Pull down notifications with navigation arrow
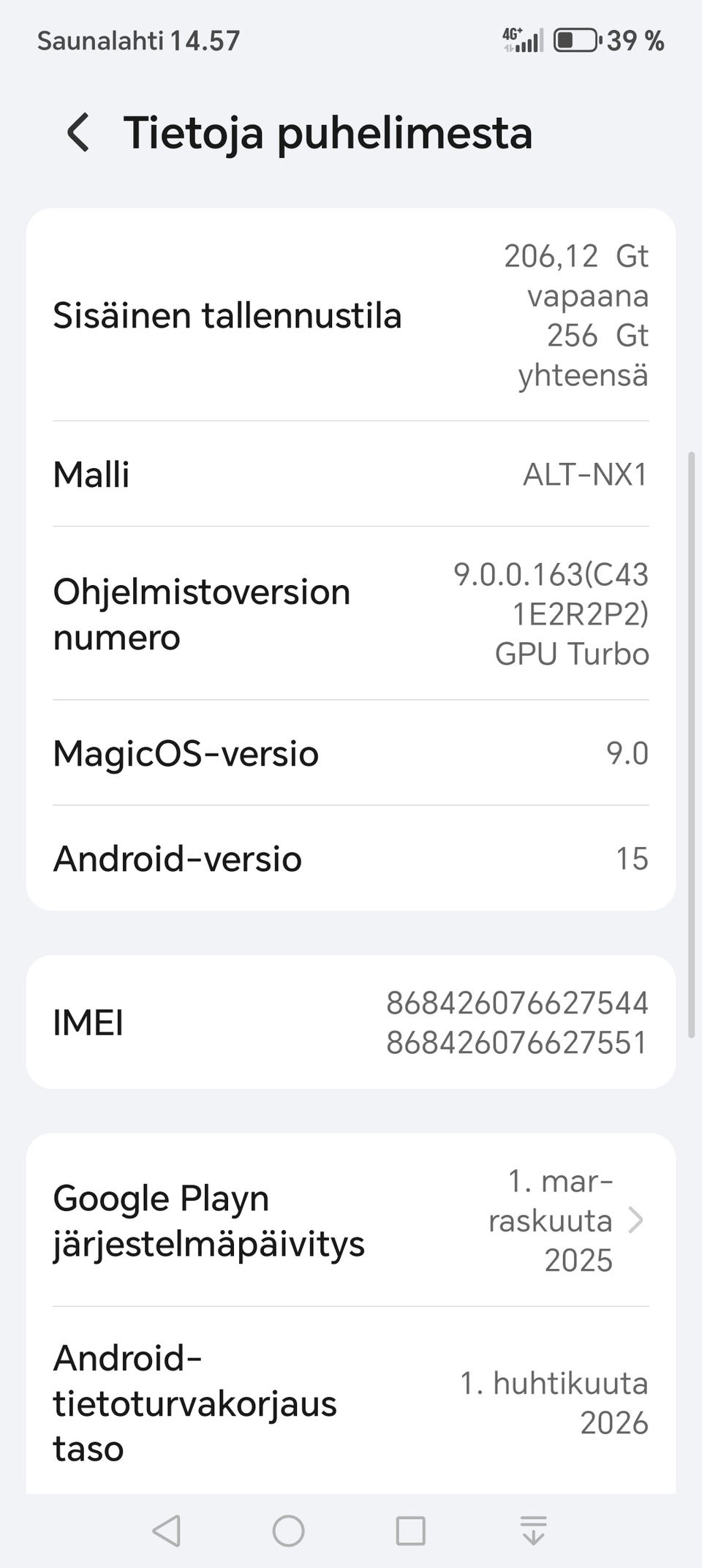Viewport: 702px width, 1568px height. click(x=533, y=1530)
